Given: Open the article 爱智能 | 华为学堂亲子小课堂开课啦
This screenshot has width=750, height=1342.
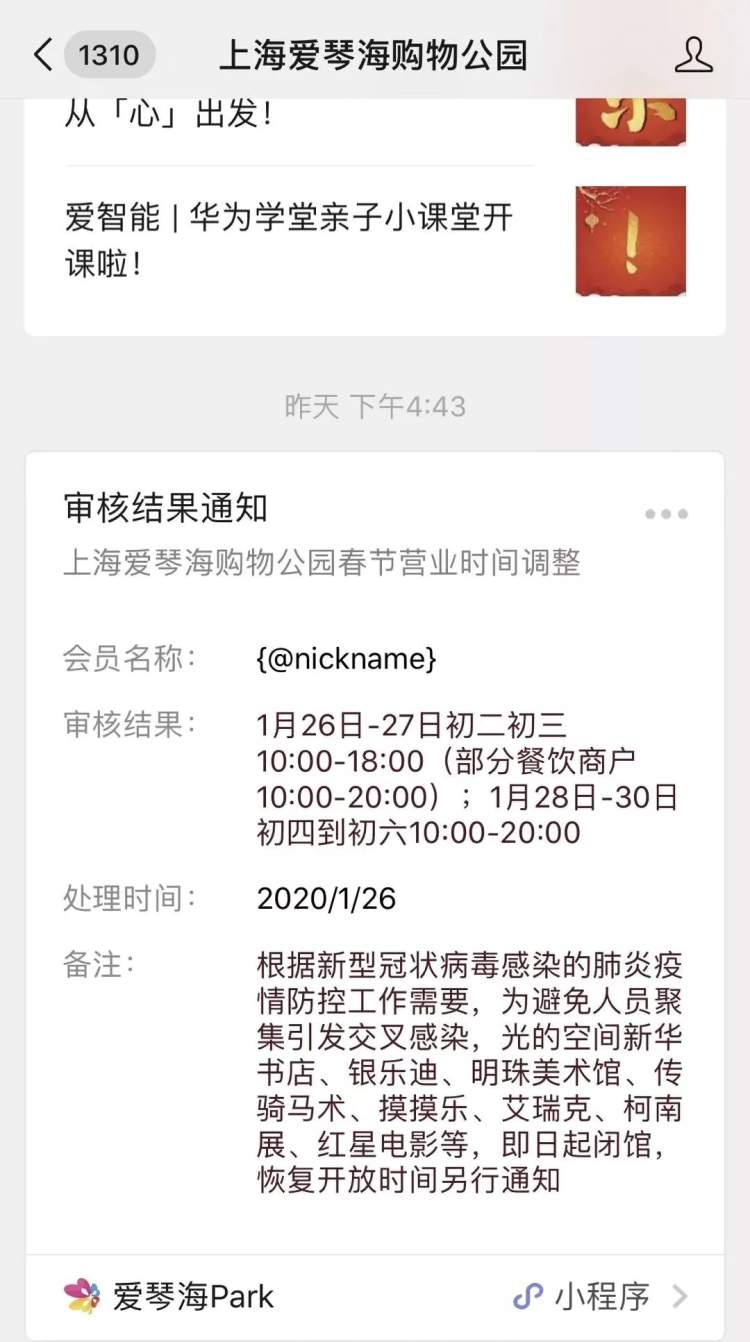Looking at the screenshot, I should point(375,240).
